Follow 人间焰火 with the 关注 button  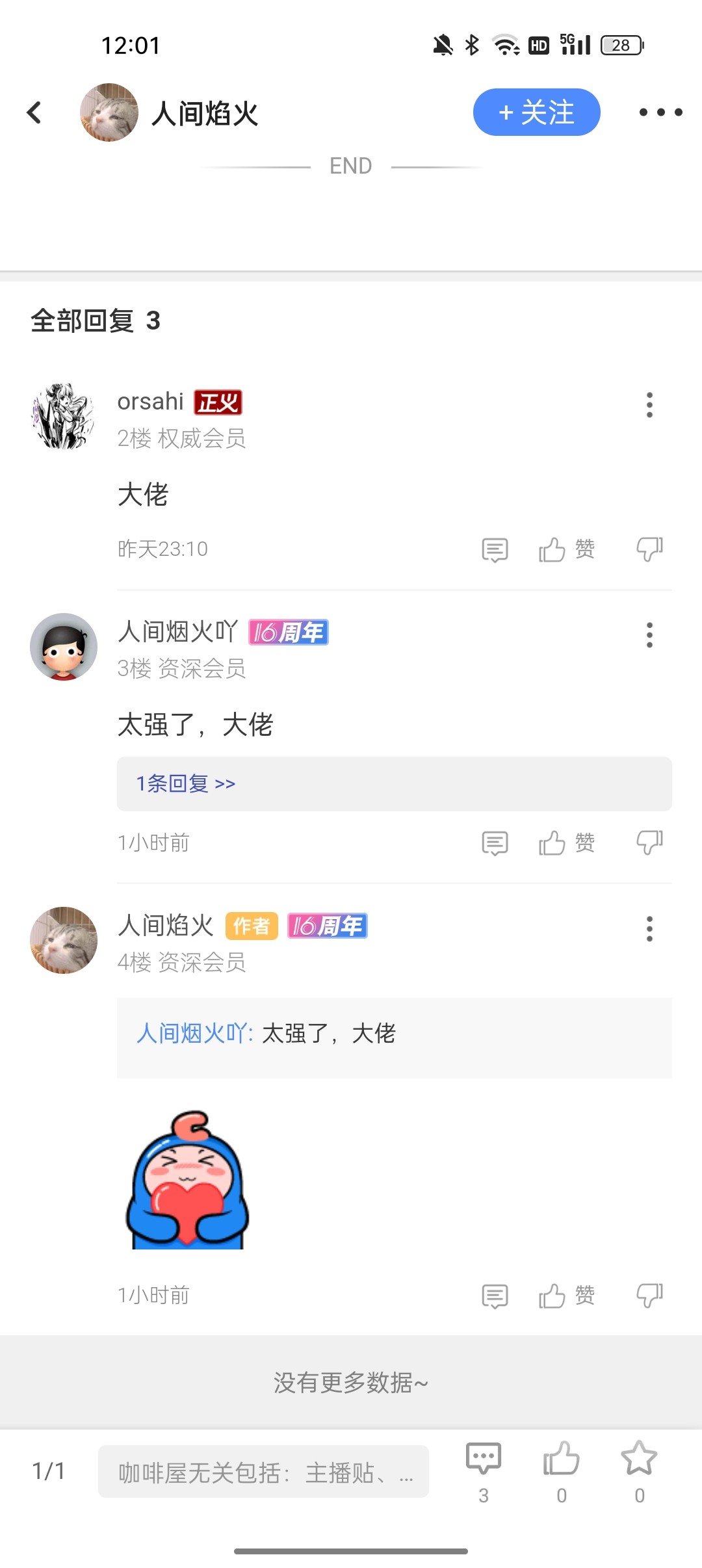tap(536, 112)
